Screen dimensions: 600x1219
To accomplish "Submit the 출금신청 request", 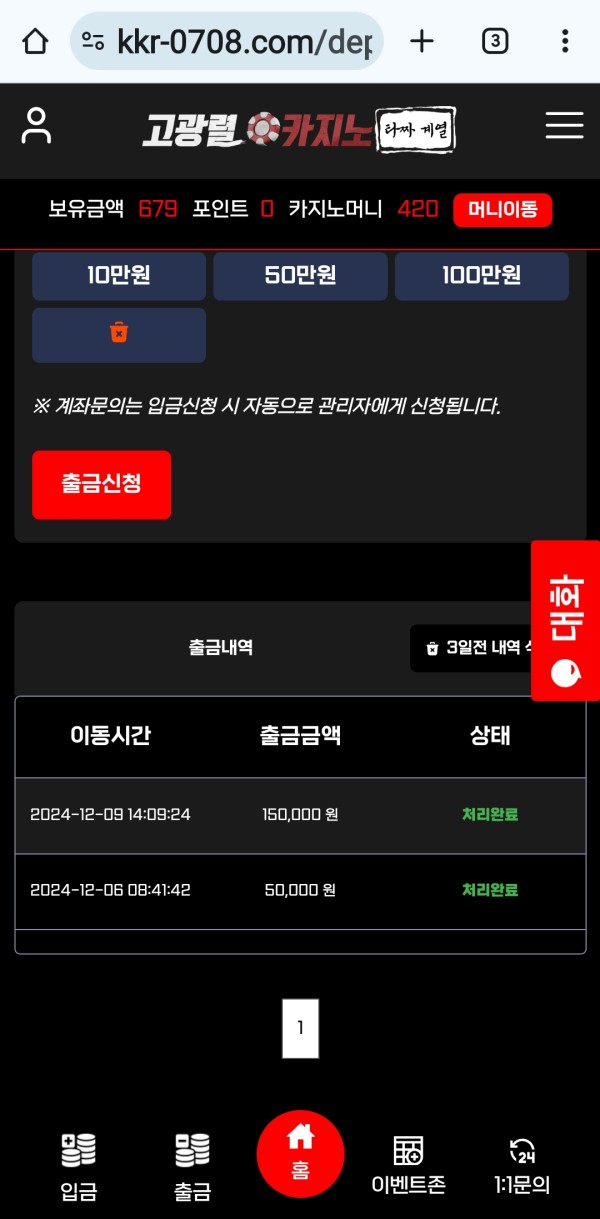I will click(101, 484).
